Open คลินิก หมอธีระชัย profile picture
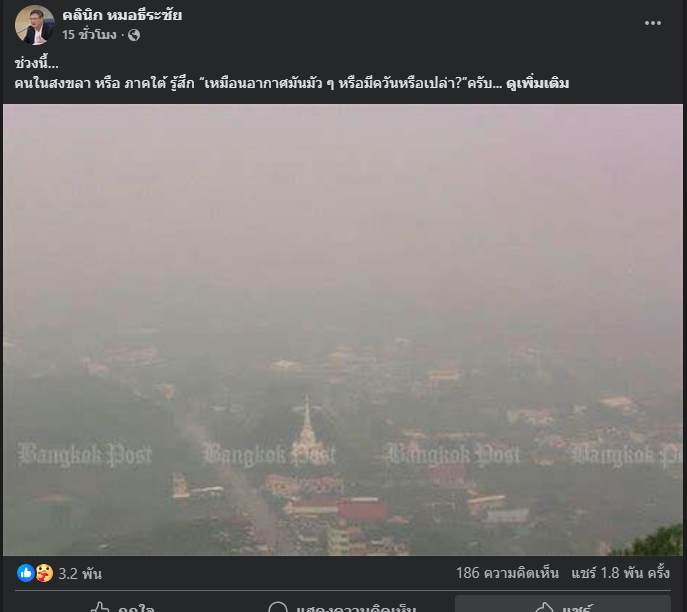 click(35, 25)
